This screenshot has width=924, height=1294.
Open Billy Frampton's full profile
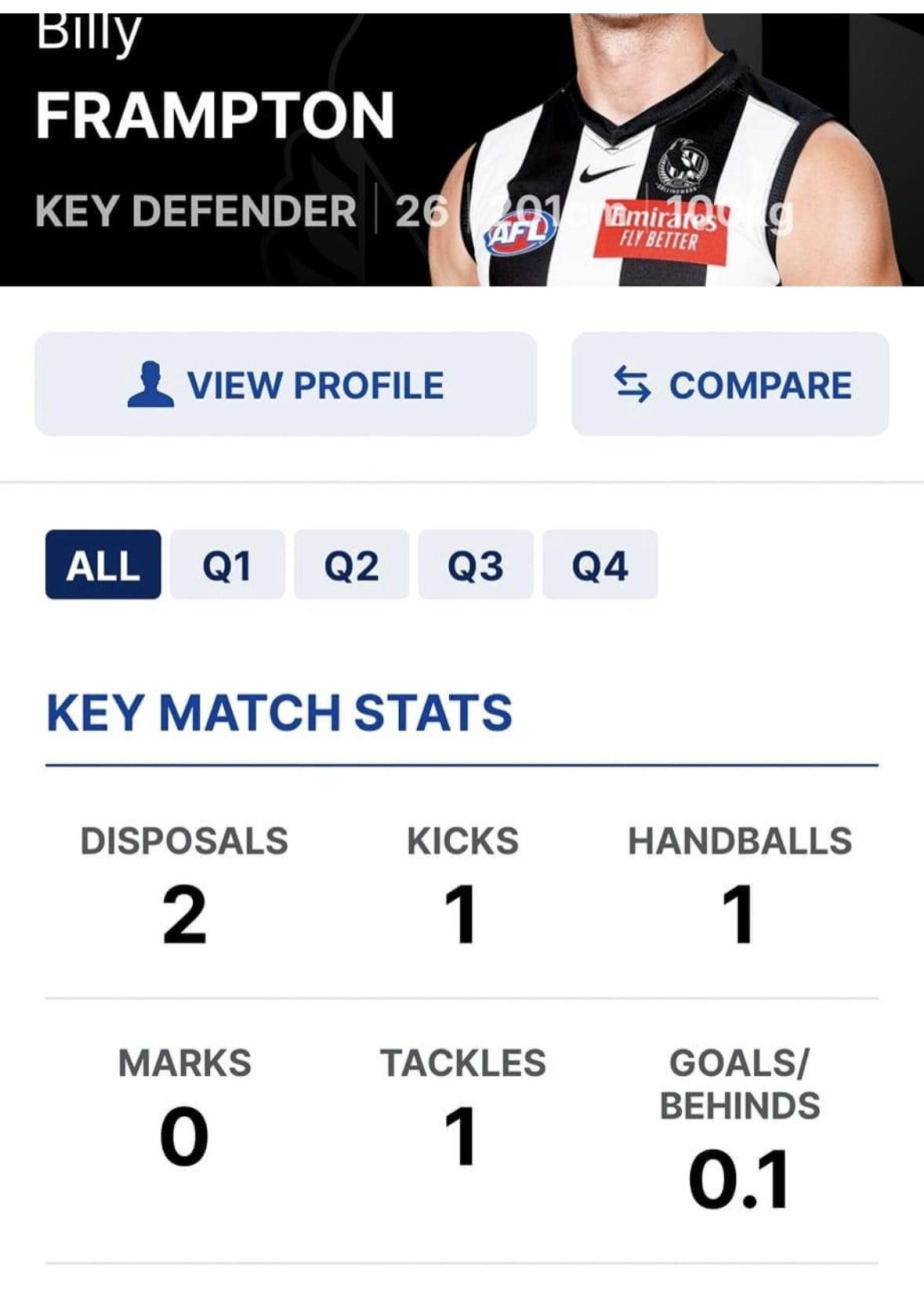(x=285, y=384)
